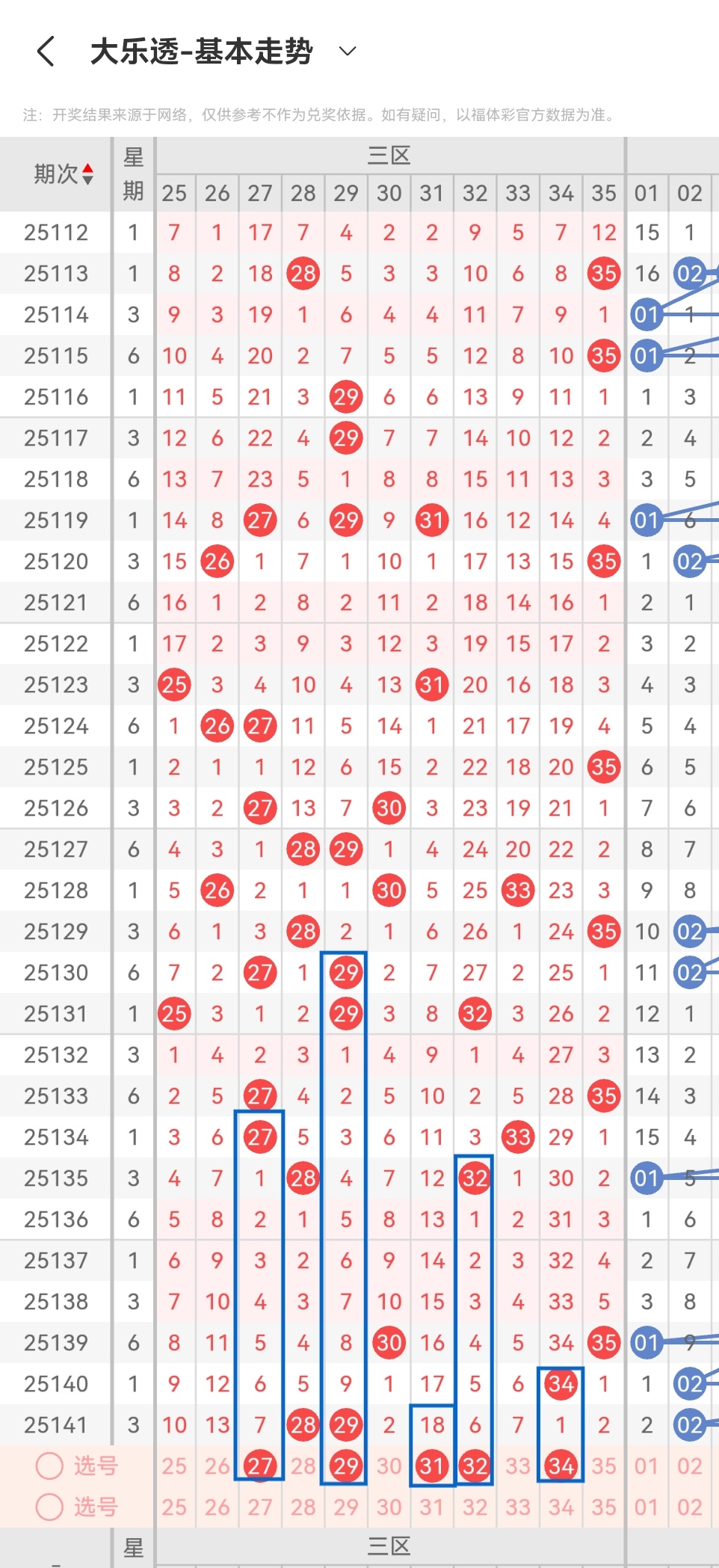Click the red circled 34 marker

click(561, 1466)
